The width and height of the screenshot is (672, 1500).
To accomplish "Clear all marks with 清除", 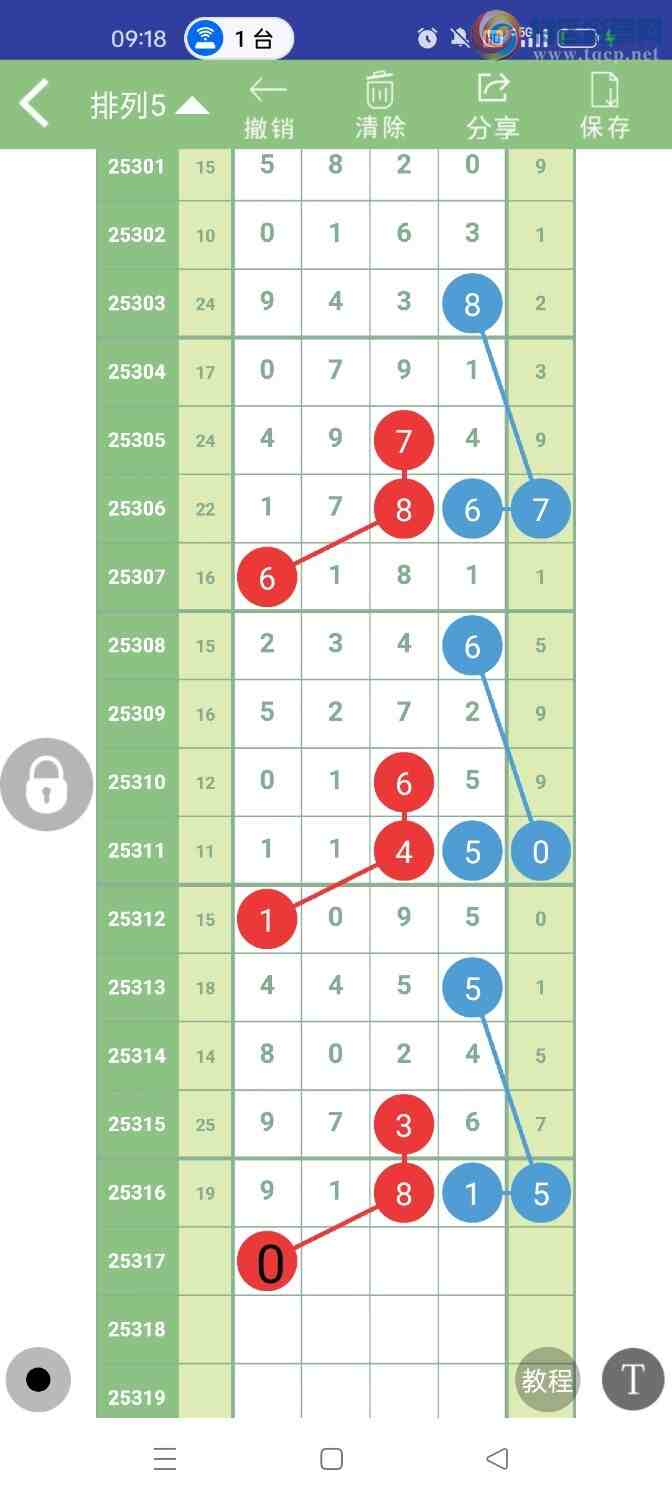I will point(380,106).
